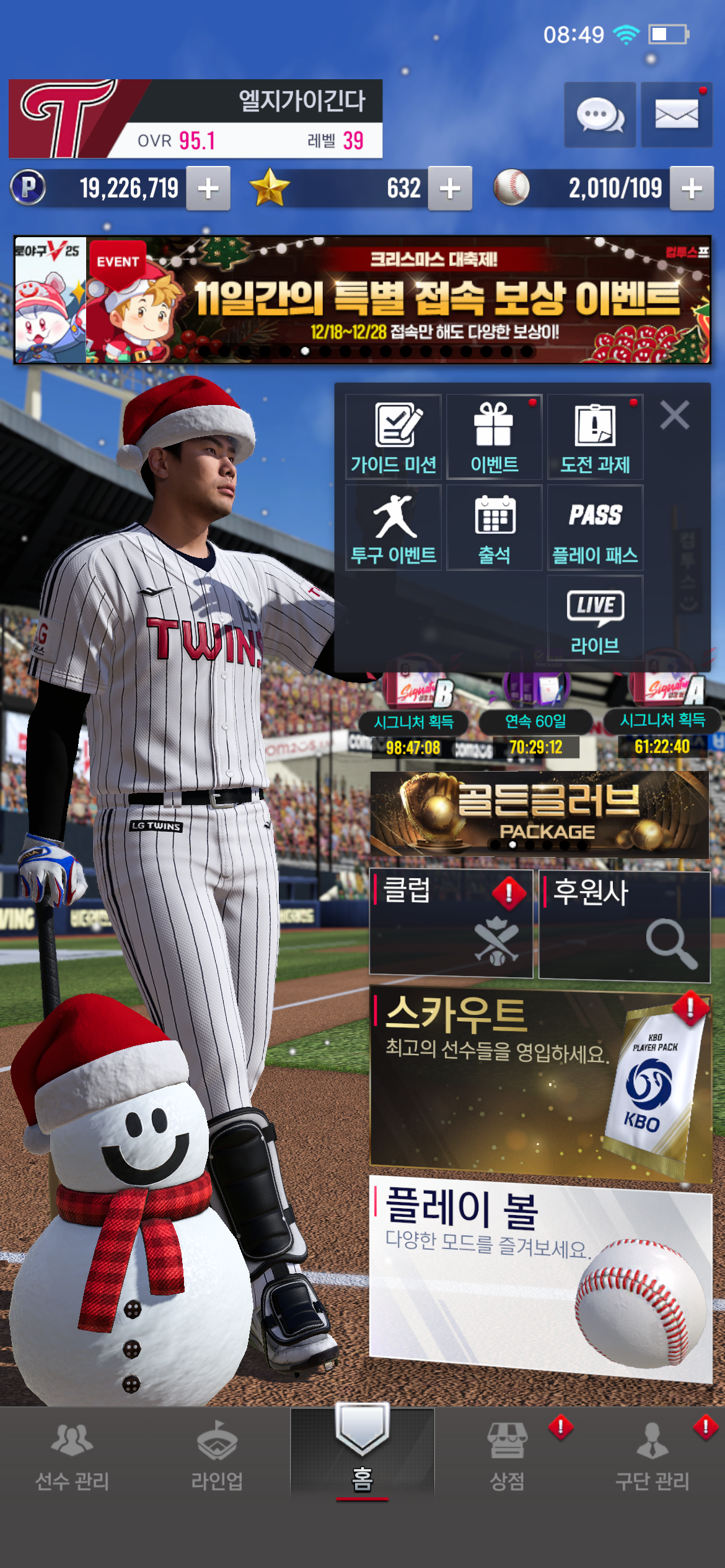This screenshot has width=725, height=1568.
Task: Open 플레이 패스
Action: [x=595, y=528]
